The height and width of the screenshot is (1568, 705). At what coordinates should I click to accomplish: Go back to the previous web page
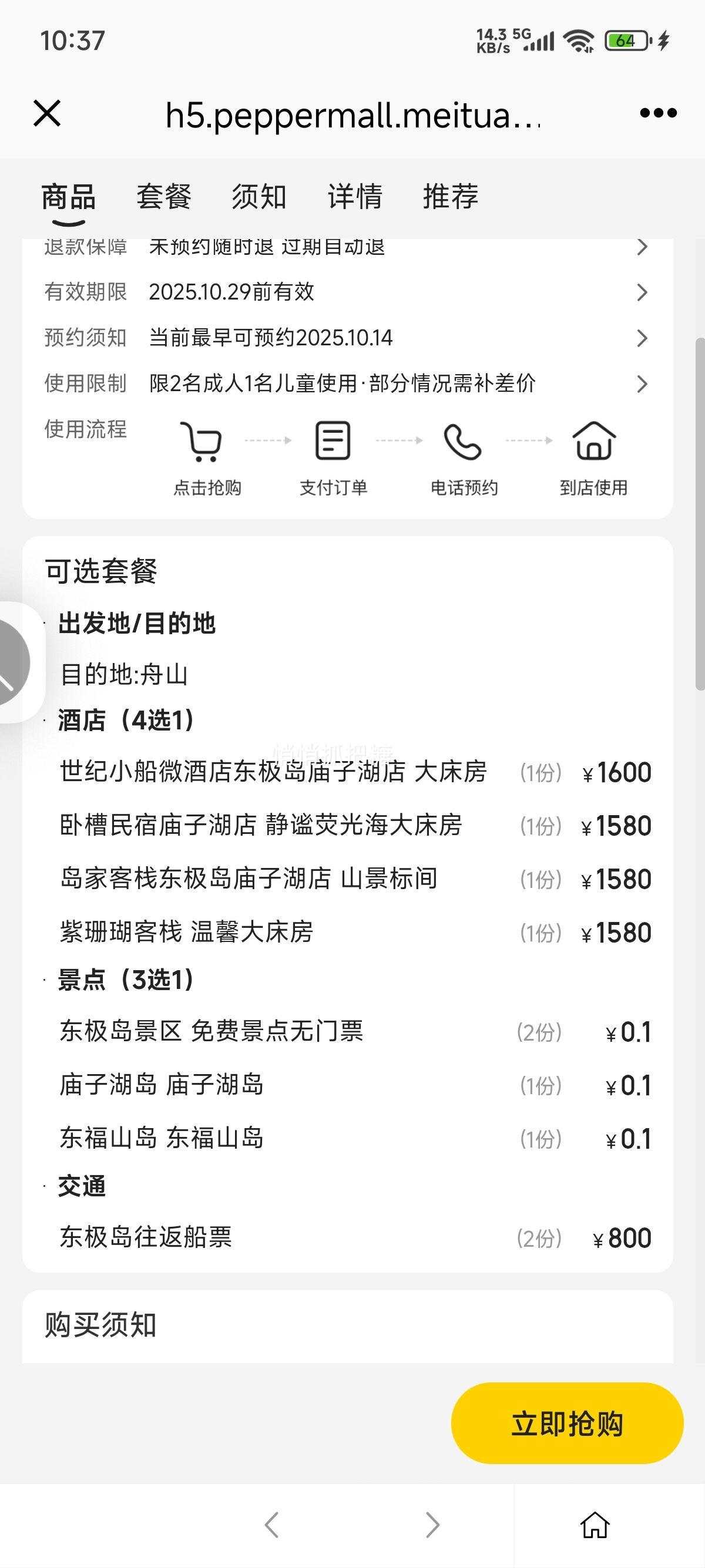point(272,1525)
